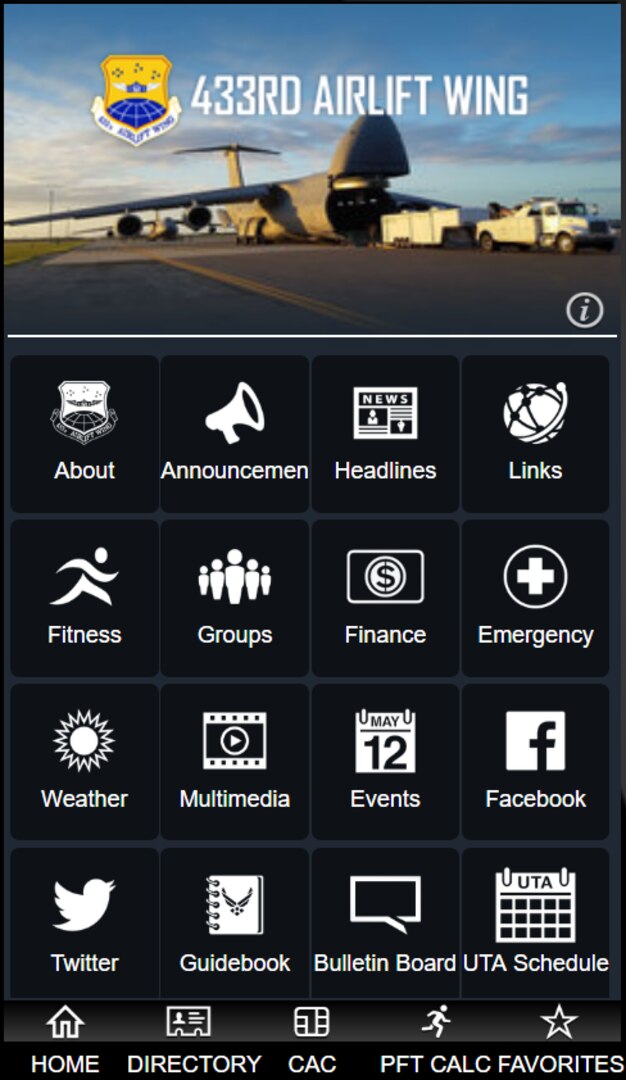Image resolution: width=626 pixels, height=1080 pixels.
Task: Open the Bulletin Board tile
Action: (x=385, y=925)
